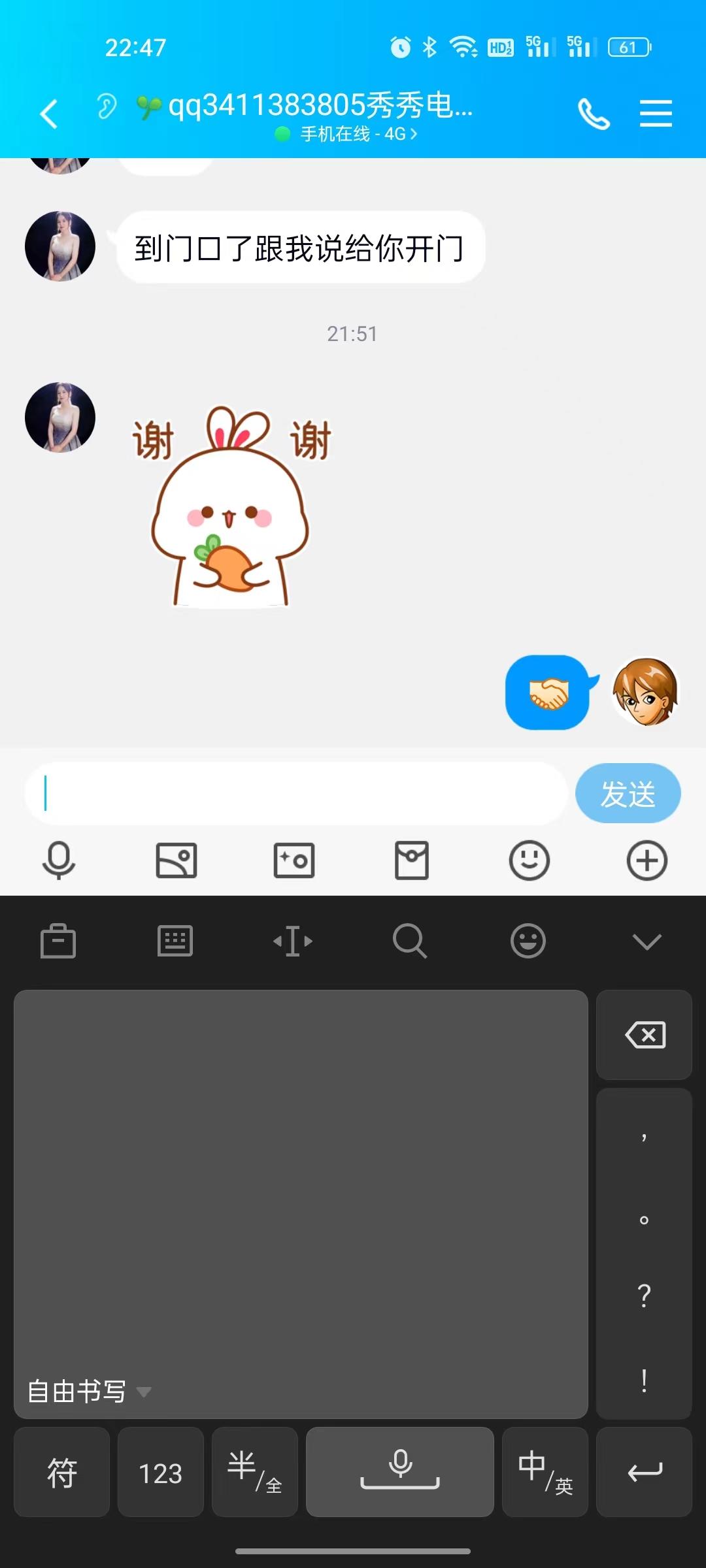
Task: Switch to the 123 number keyboard
Action: 160,1473
